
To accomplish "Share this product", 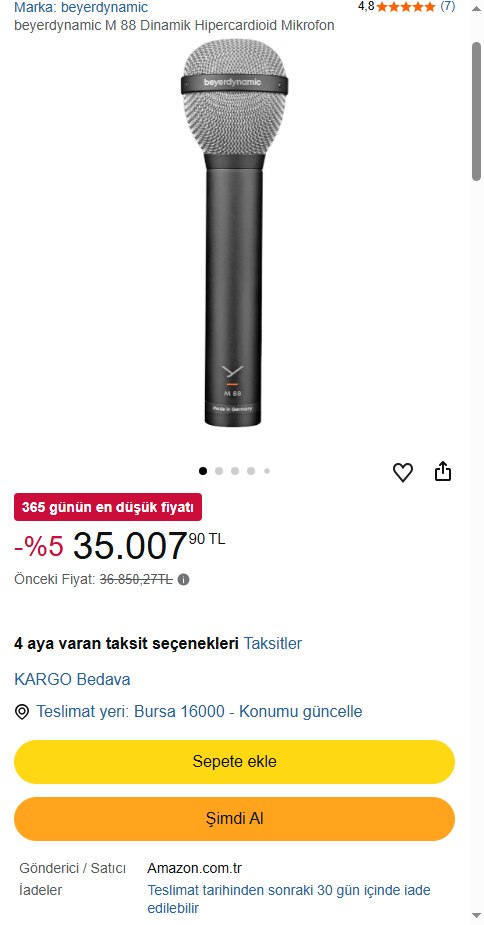I will (443, 472).
